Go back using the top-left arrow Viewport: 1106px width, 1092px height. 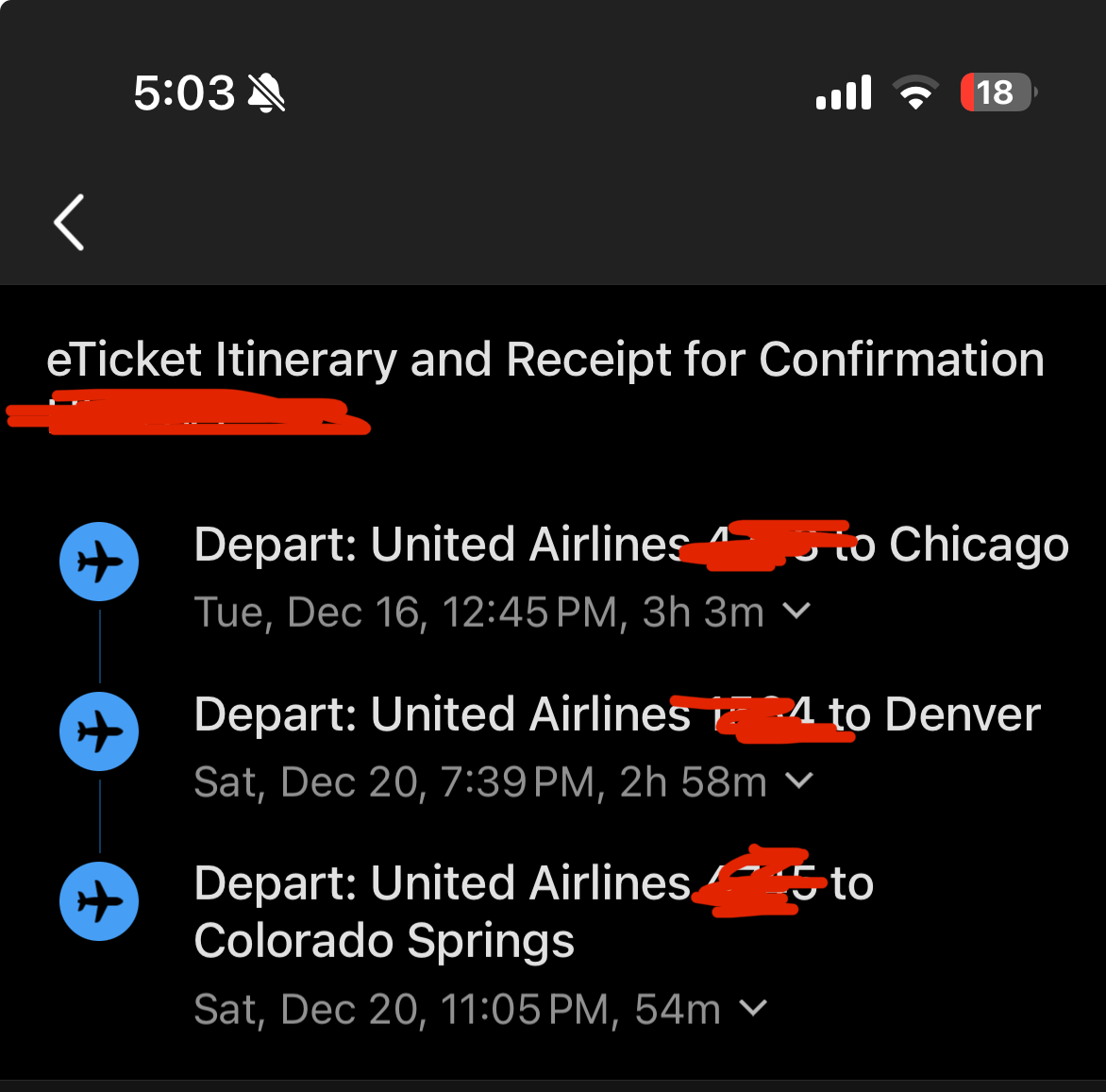pyautogui.click(x=69, y=223)
